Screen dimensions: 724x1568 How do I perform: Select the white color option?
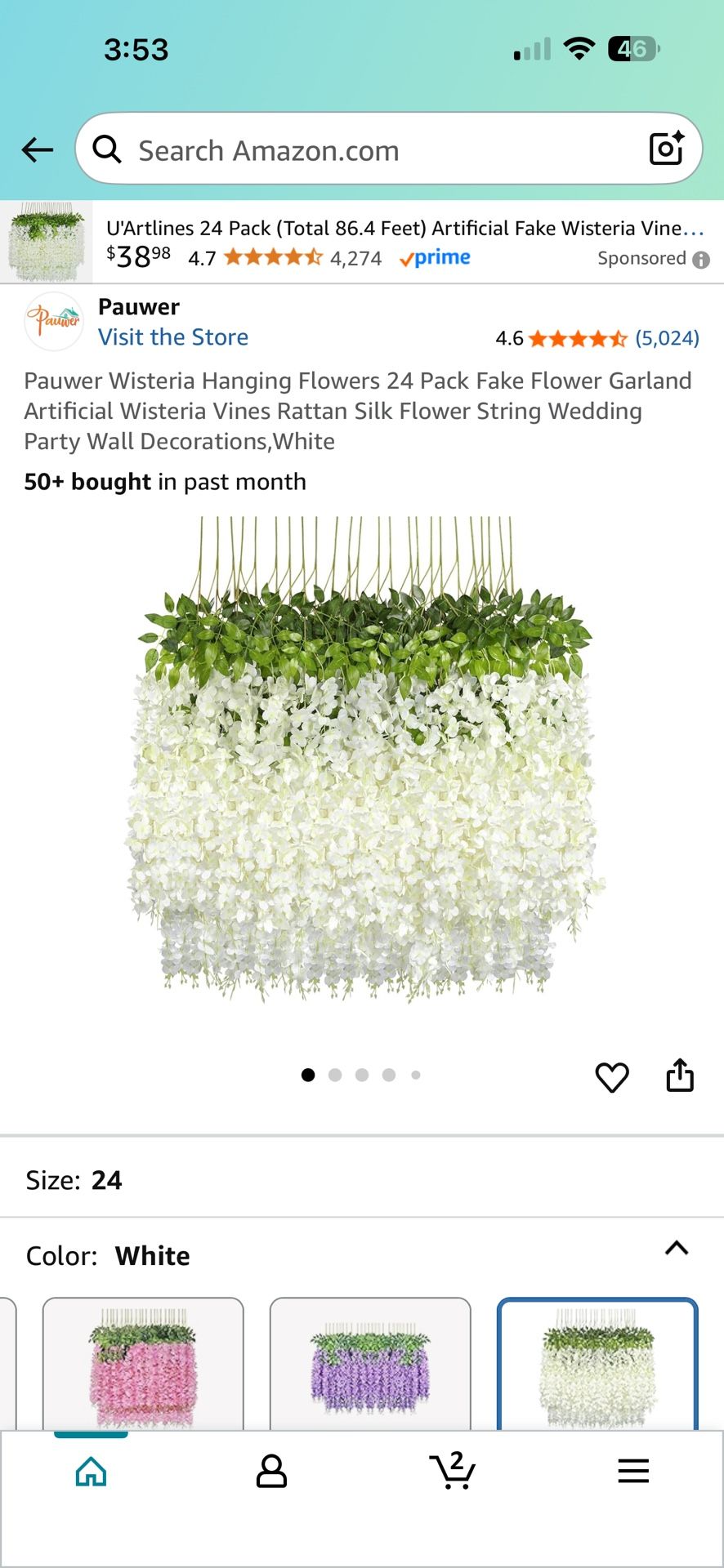(x=597, y=1364)
